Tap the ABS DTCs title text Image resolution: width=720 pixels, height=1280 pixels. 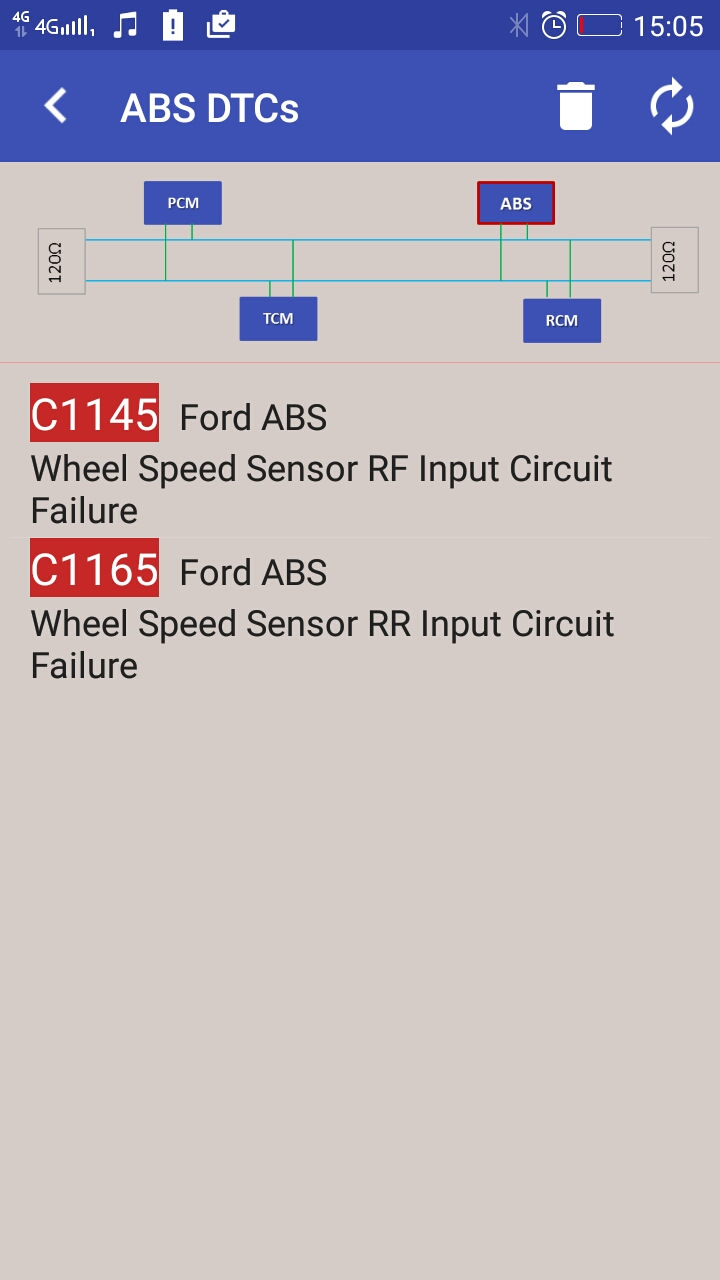[210, 107]
